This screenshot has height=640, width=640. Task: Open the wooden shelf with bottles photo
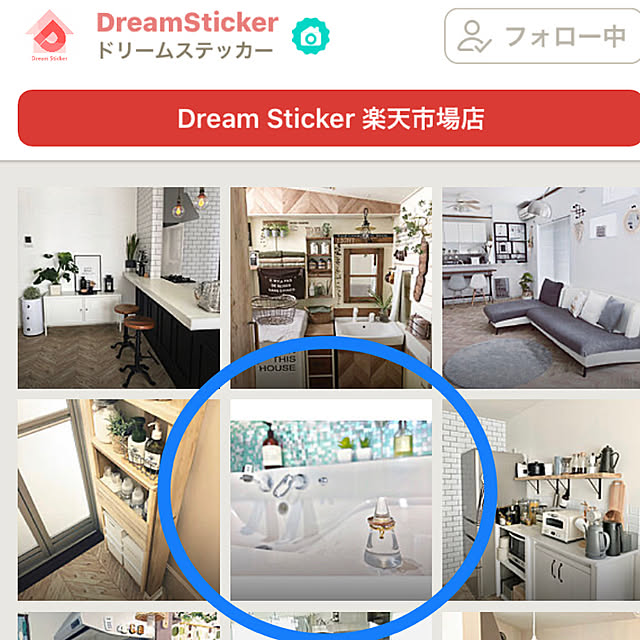tap(119, 499)
